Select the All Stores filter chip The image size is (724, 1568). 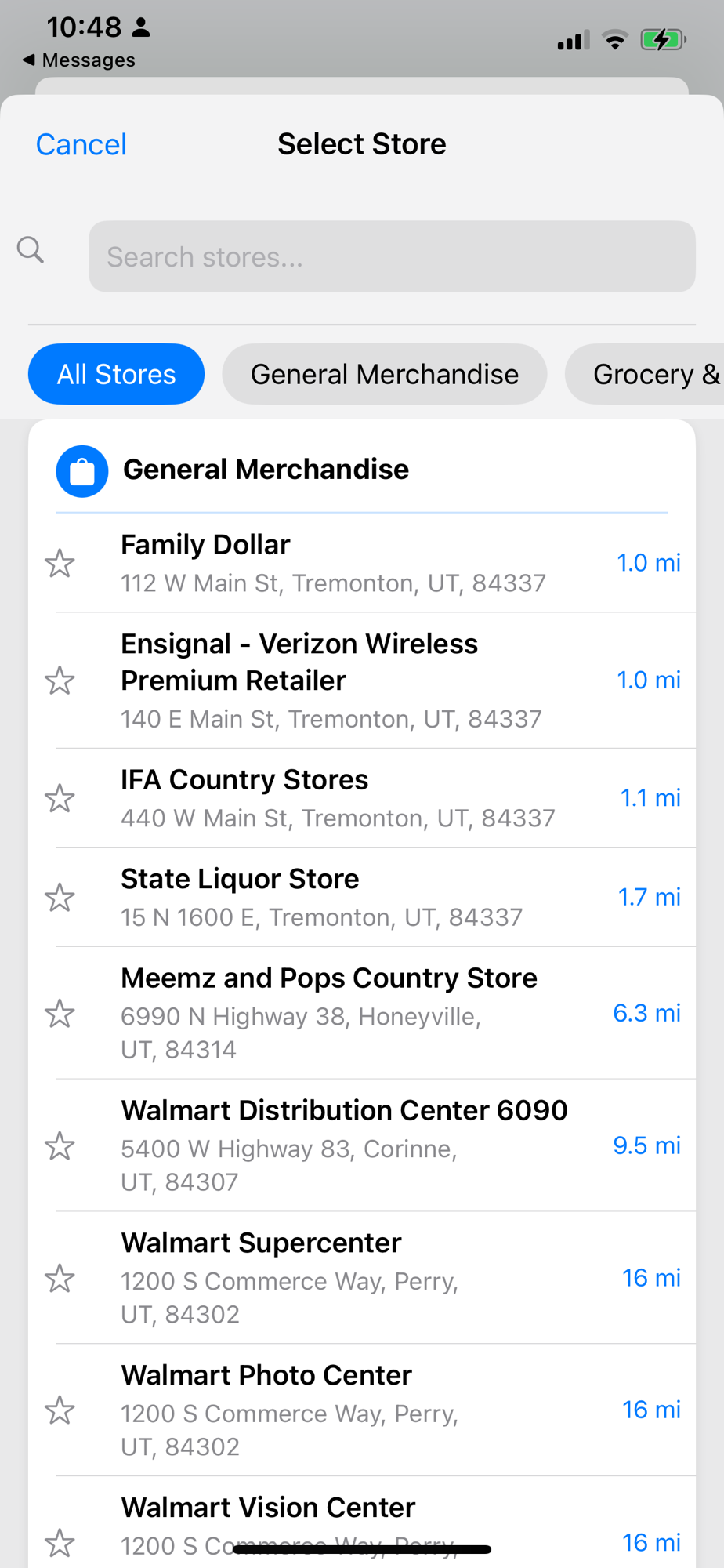point(116,374)
